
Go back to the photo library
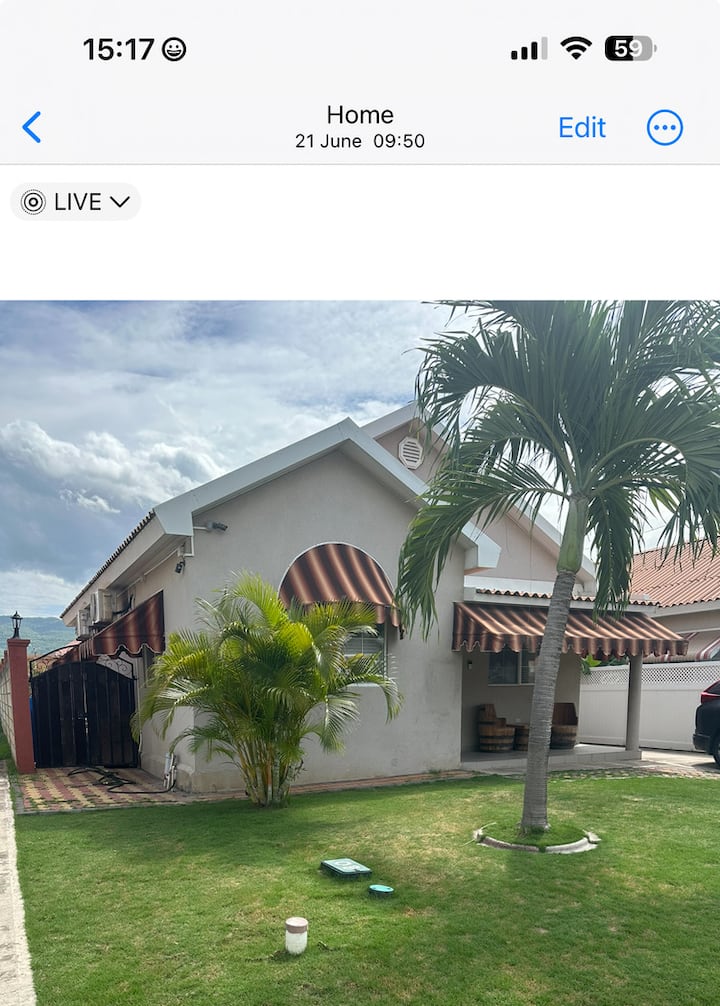pos(32,127)
